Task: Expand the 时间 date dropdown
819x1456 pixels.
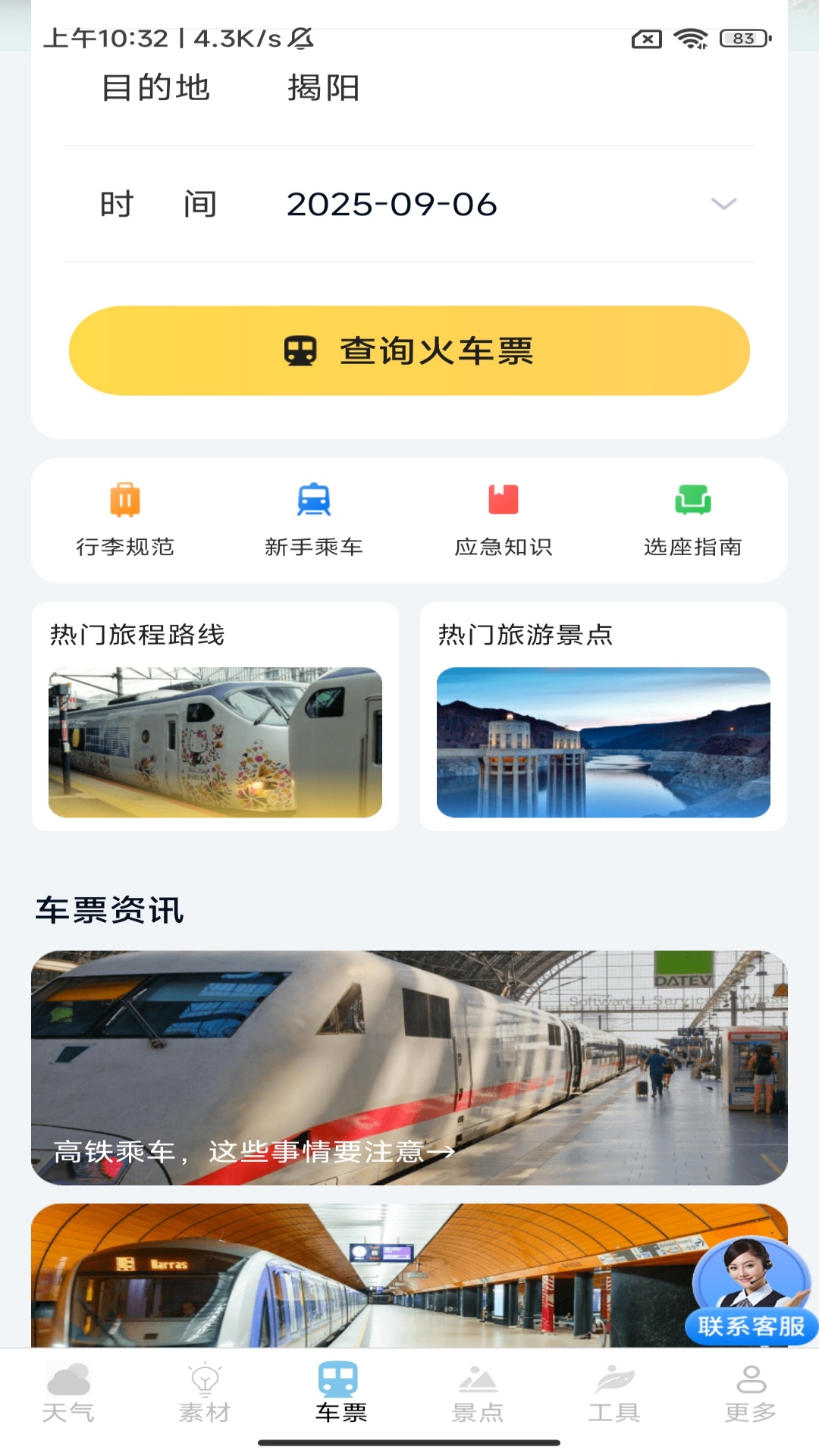Action: tap(723, 204)
